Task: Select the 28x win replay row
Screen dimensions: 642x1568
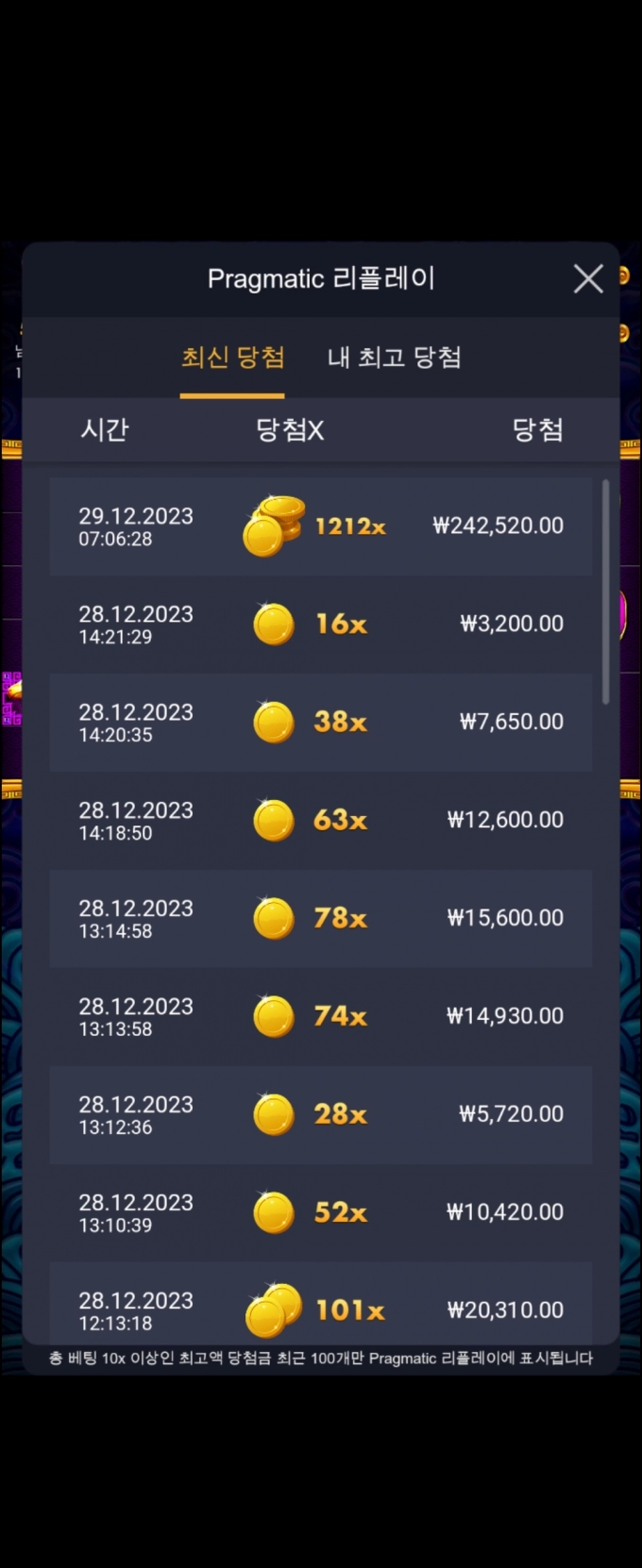Action: (x=321, y=1115)
